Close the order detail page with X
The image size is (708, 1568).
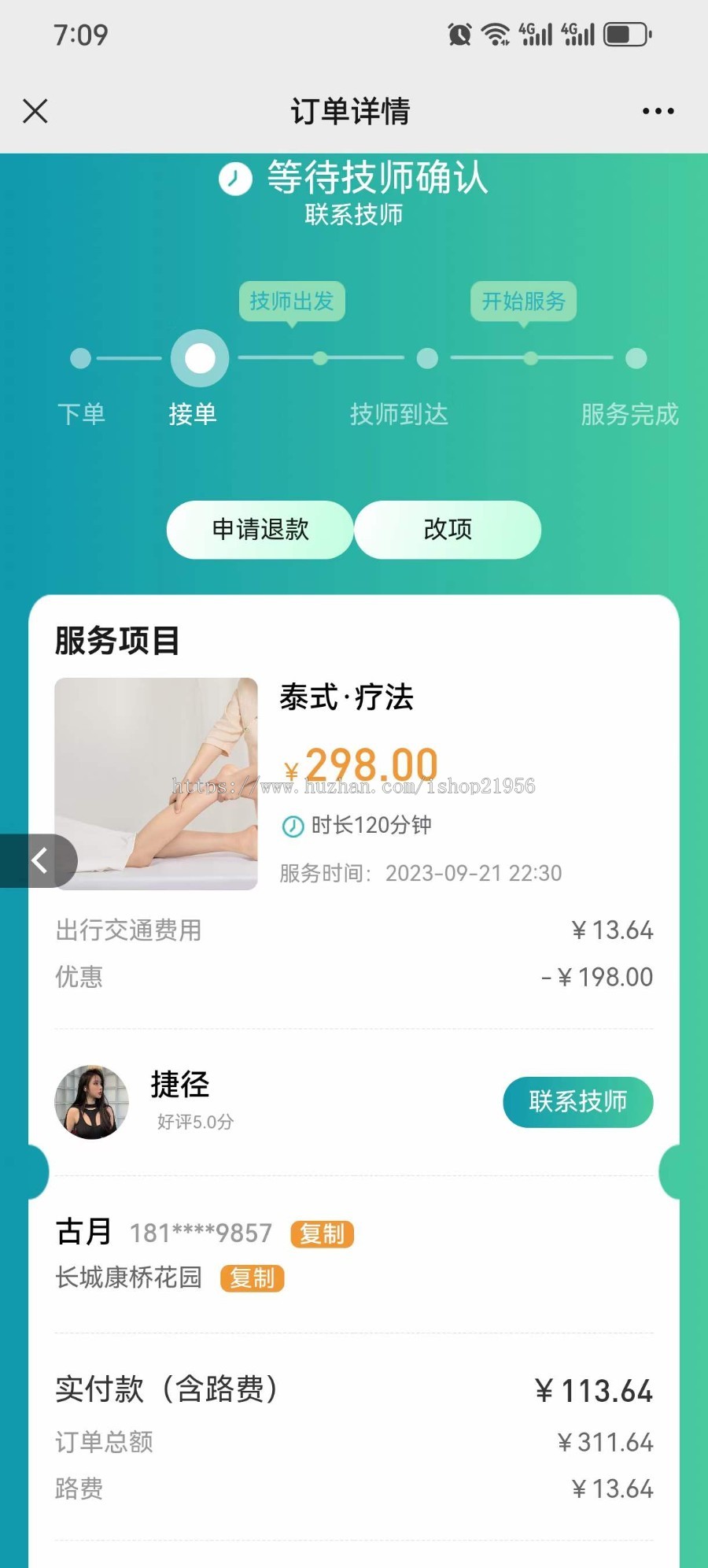[35, 110]
